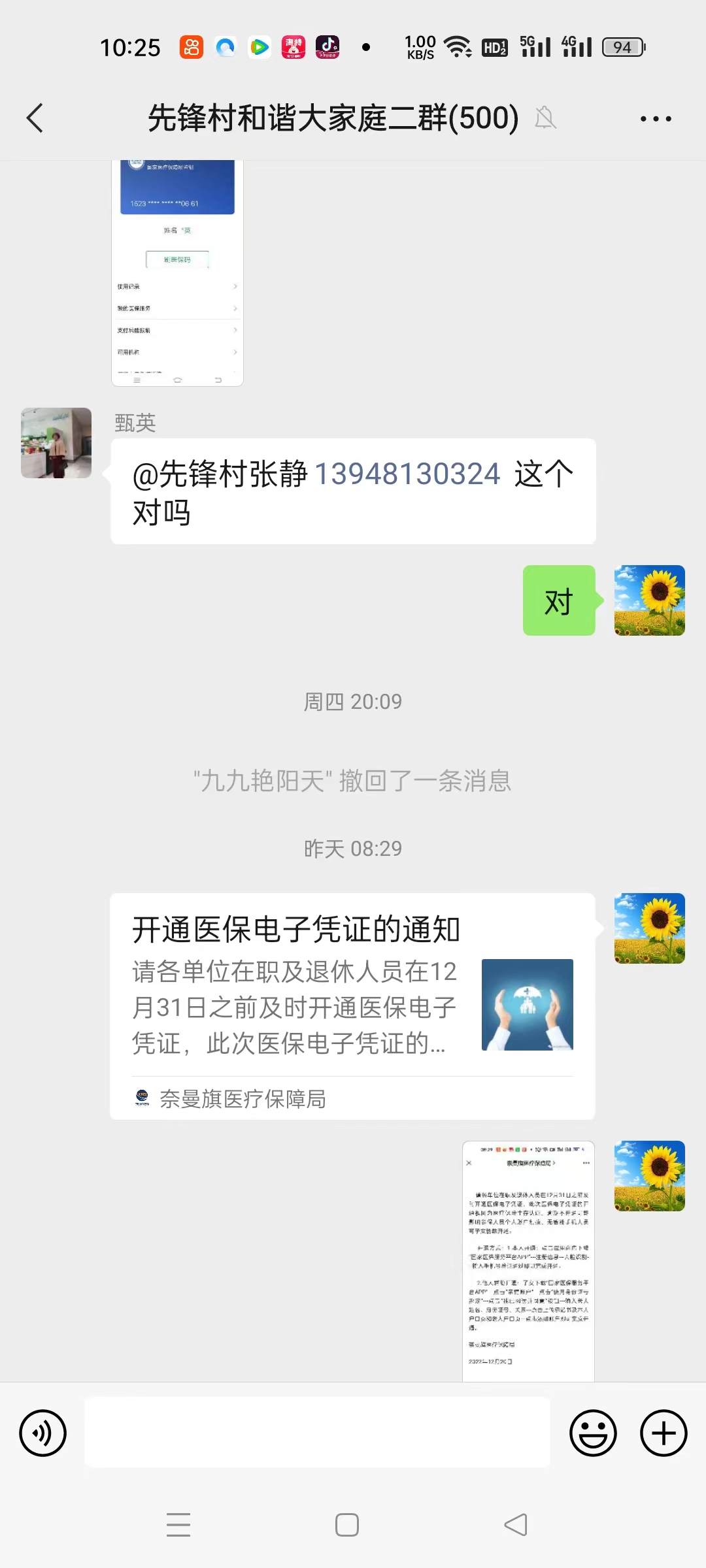Open 开通医保电子凭证的通知 article card
This screenshot has width=706, height=1568.
352,1006
